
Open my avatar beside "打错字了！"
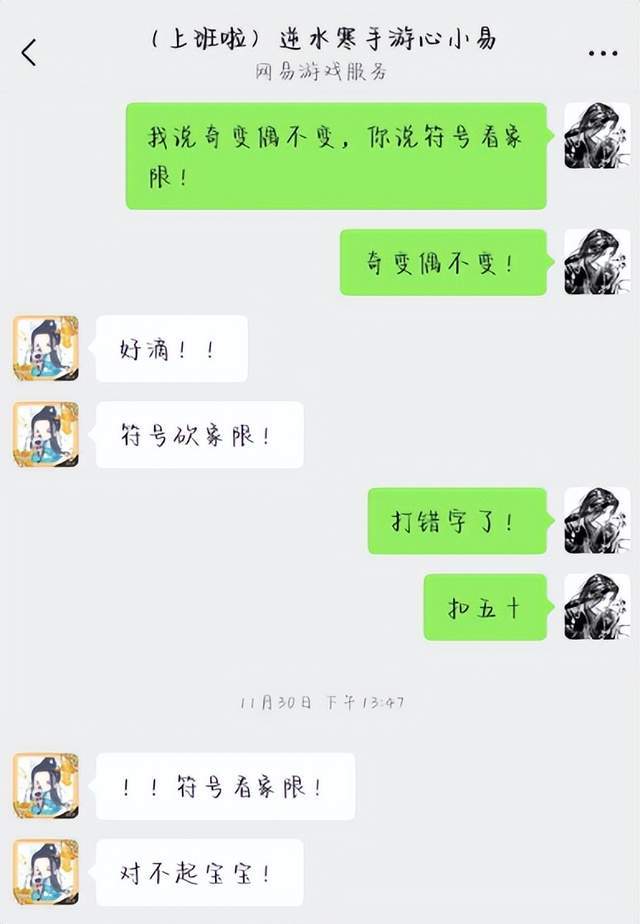pyautogui.click(x=597, y=520)
